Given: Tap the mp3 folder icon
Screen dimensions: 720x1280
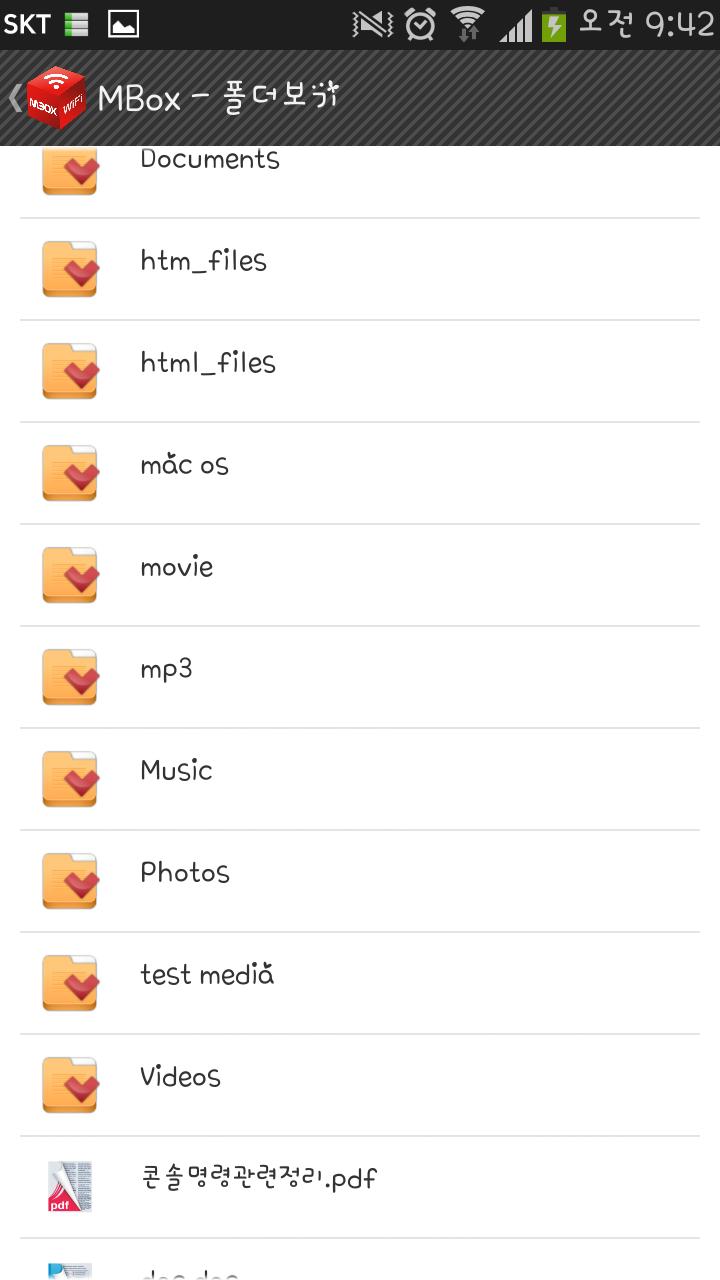Looking at the screenshot, I should (69, 677).
